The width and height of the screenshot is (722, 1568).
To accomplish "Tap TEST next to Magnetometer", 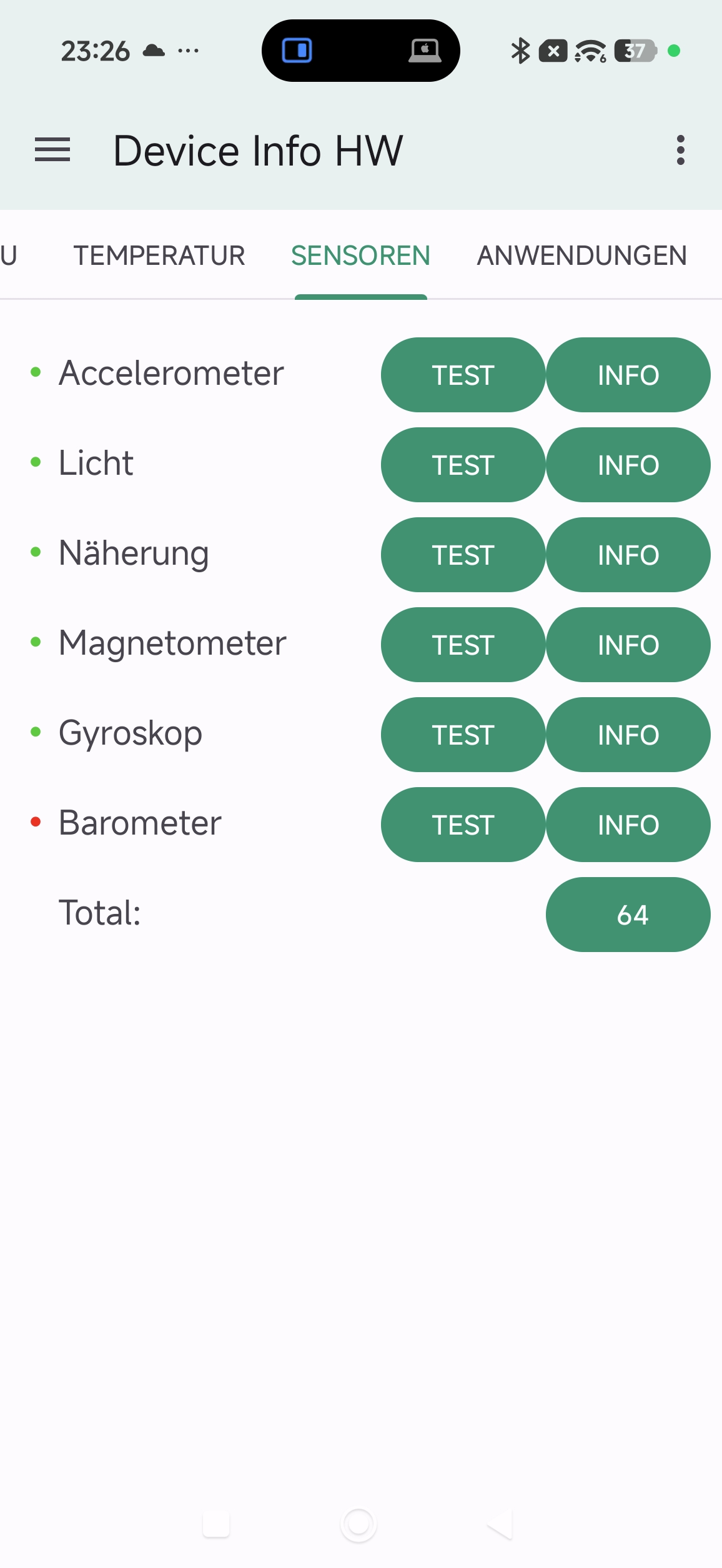I will pyautogui.click(x=463, y=645).
